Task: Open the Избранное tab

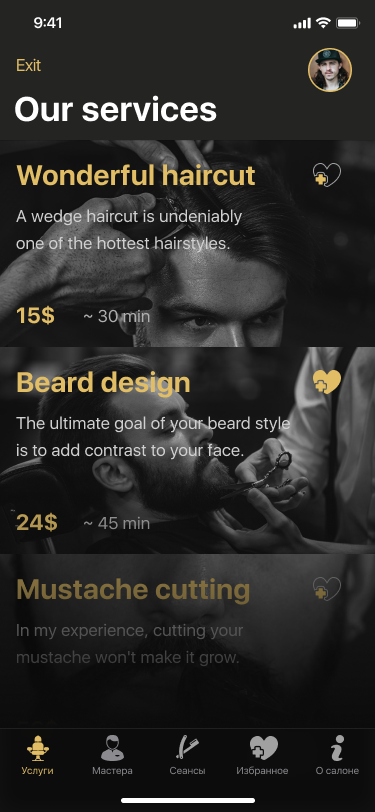Action: coord(263,755)
